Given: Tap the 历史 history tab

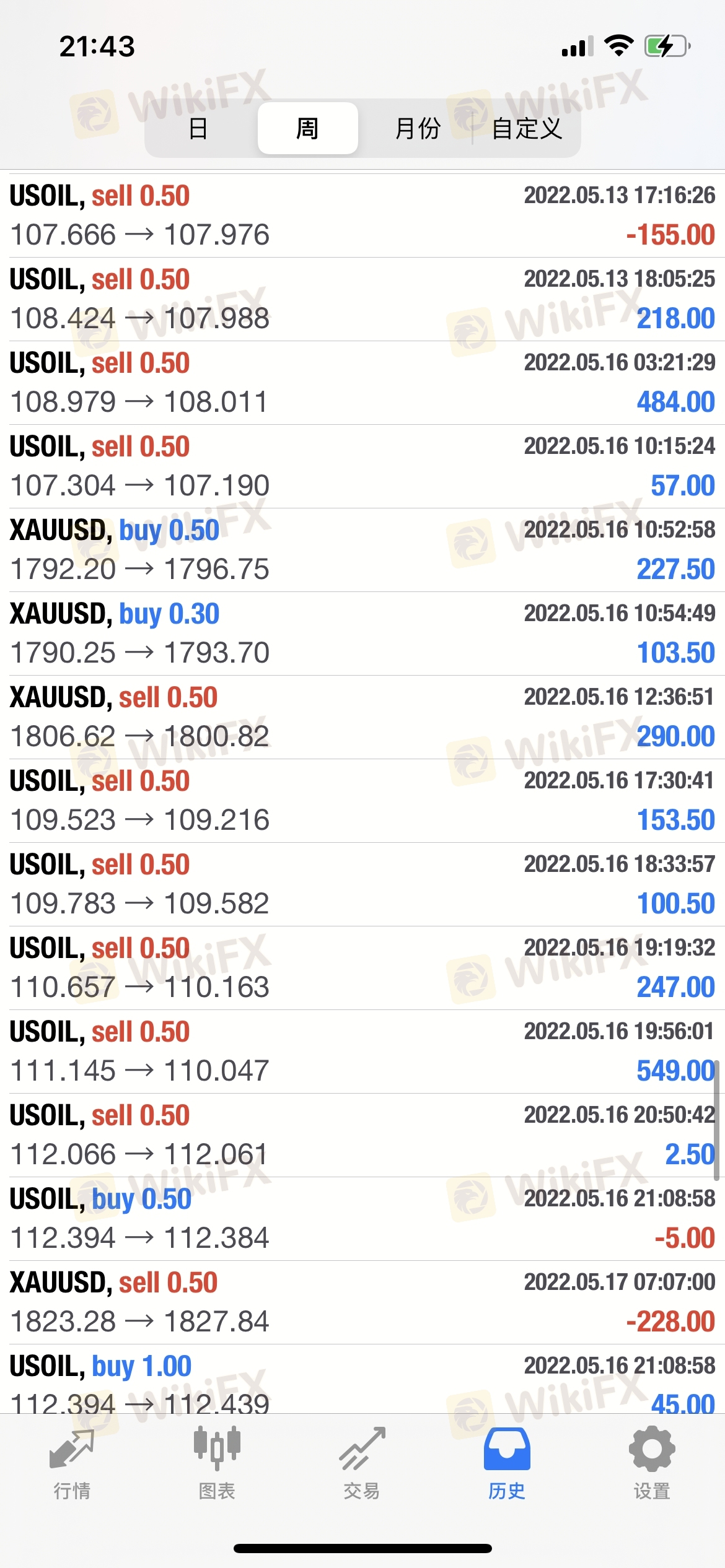Looking at the screenshot, I should click(x=507, y=1464).
